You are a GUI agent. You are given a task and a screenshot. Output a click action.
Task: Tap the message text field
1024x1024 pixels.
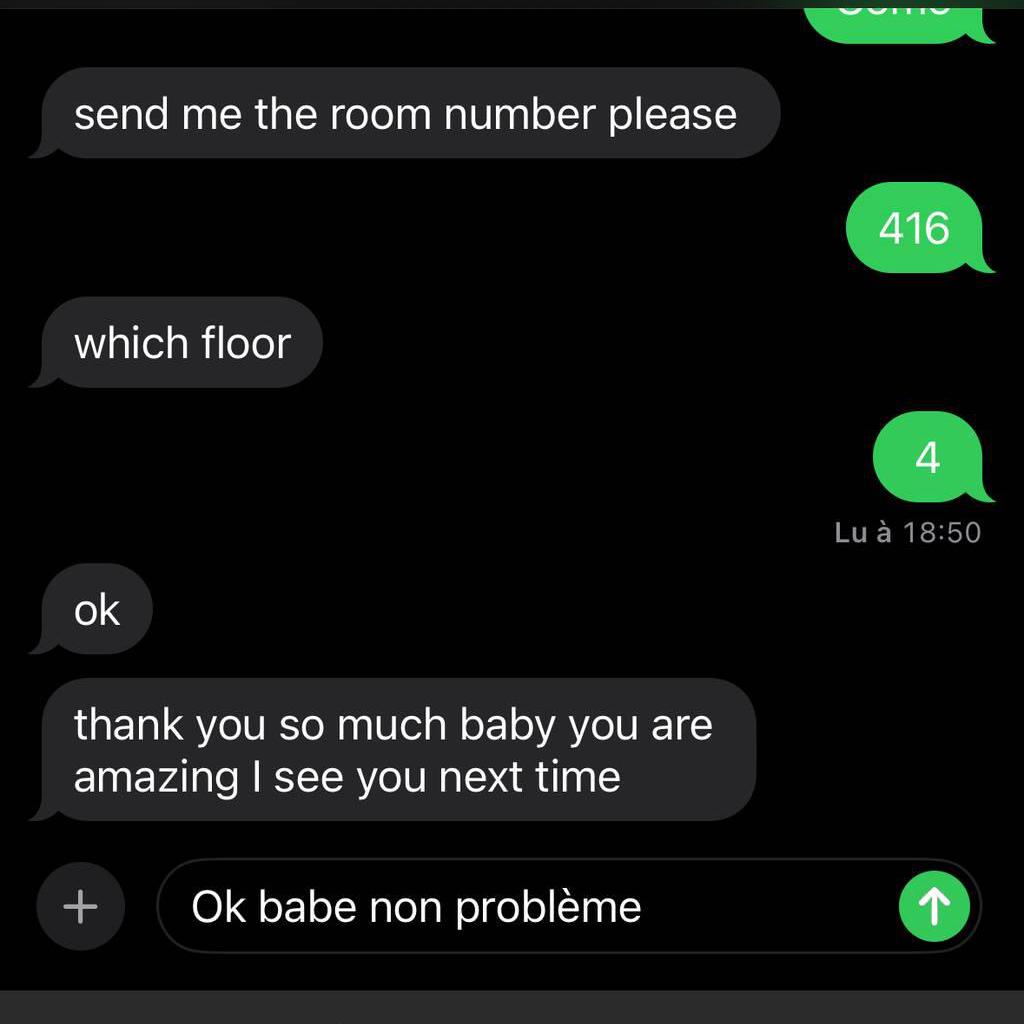pyautogui.click(x=520, y=907)
